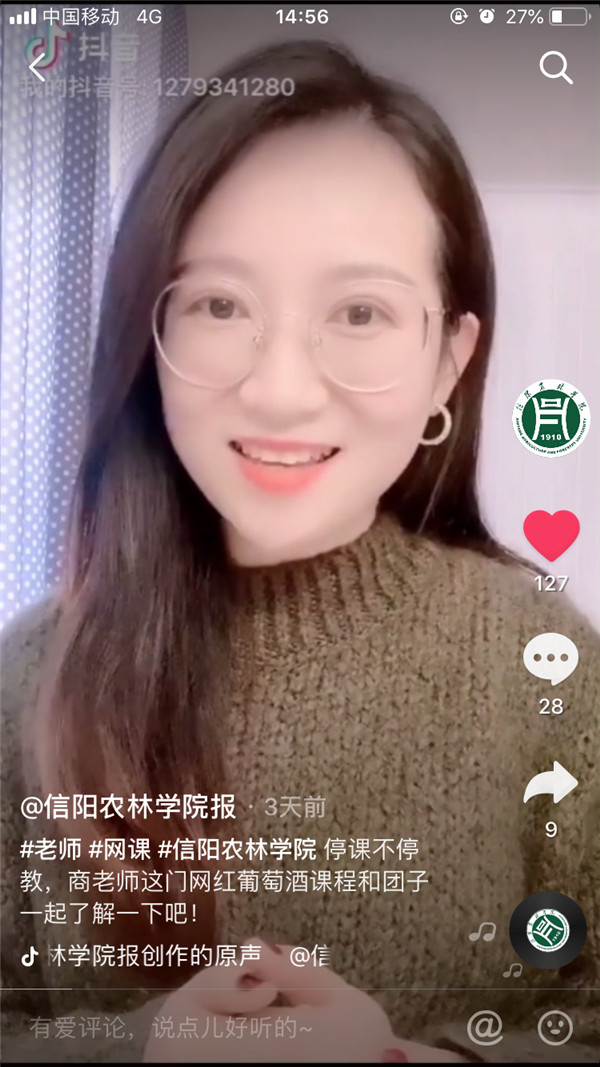Open the emoji picker smiley icon
The width and height of the screenshot is (600, 1067).
555,1027
